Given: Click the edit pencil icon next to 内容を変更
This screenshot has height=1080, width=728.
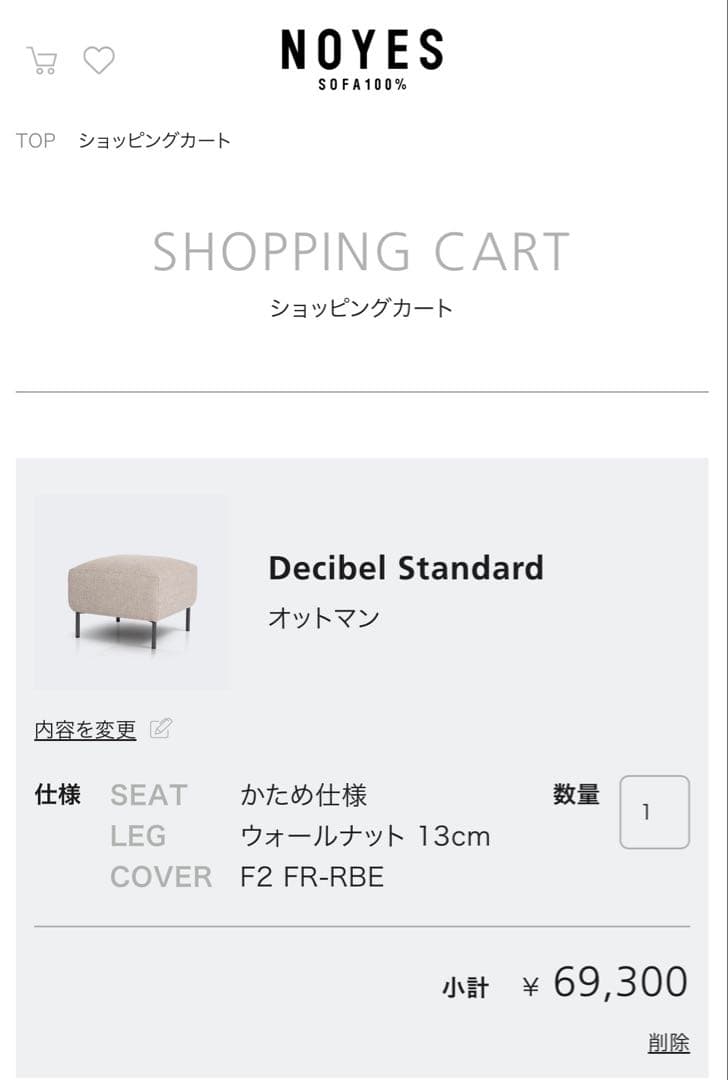Looking at the screenshot, I should click(160, 729).
